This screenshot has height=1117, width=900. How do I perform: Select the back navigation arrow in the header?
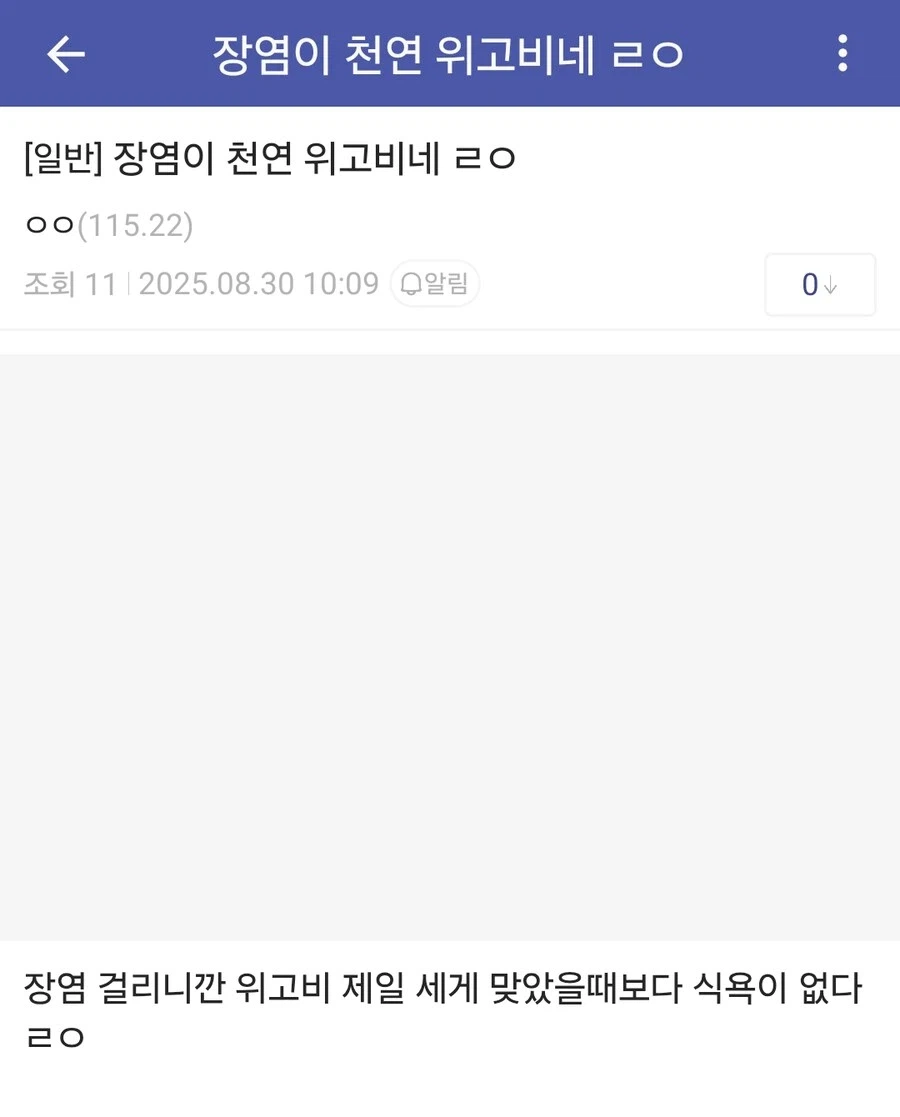point(64,53)
